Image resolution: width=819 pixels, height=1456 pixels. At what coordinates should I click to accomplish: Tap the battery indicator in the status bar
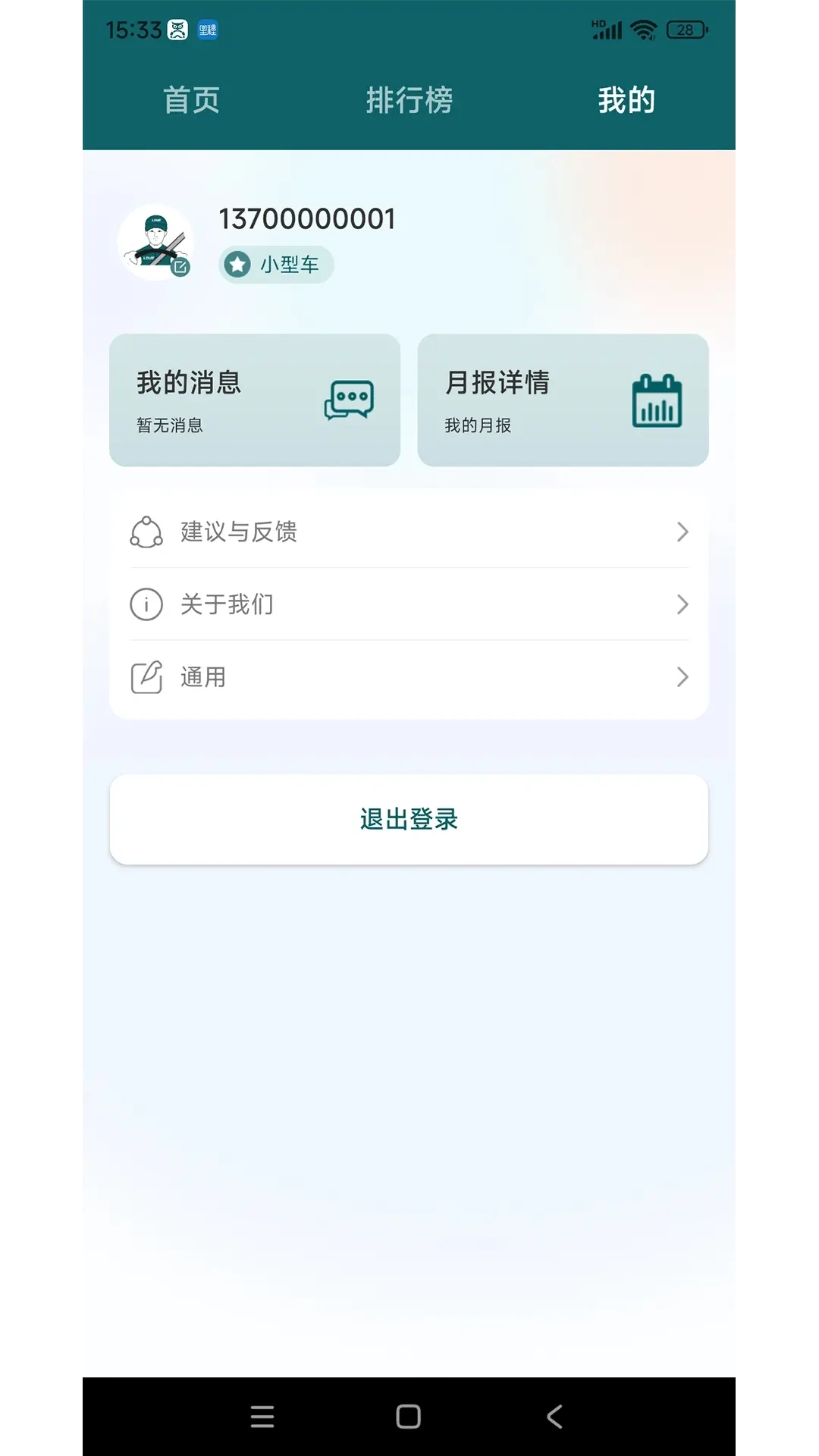click(x=685, y=29)
